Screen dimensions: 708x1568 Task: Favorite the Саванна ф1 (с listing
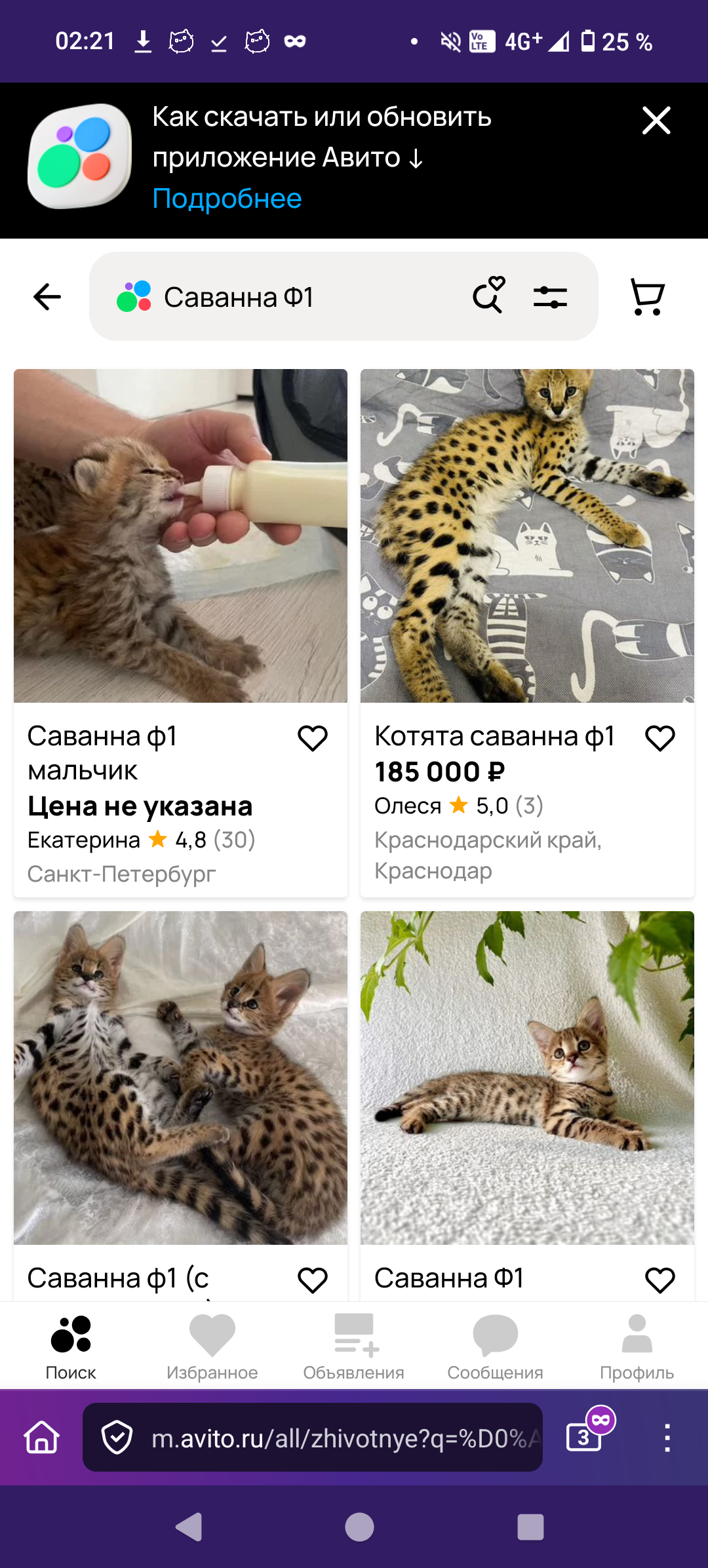(313, 1280)
